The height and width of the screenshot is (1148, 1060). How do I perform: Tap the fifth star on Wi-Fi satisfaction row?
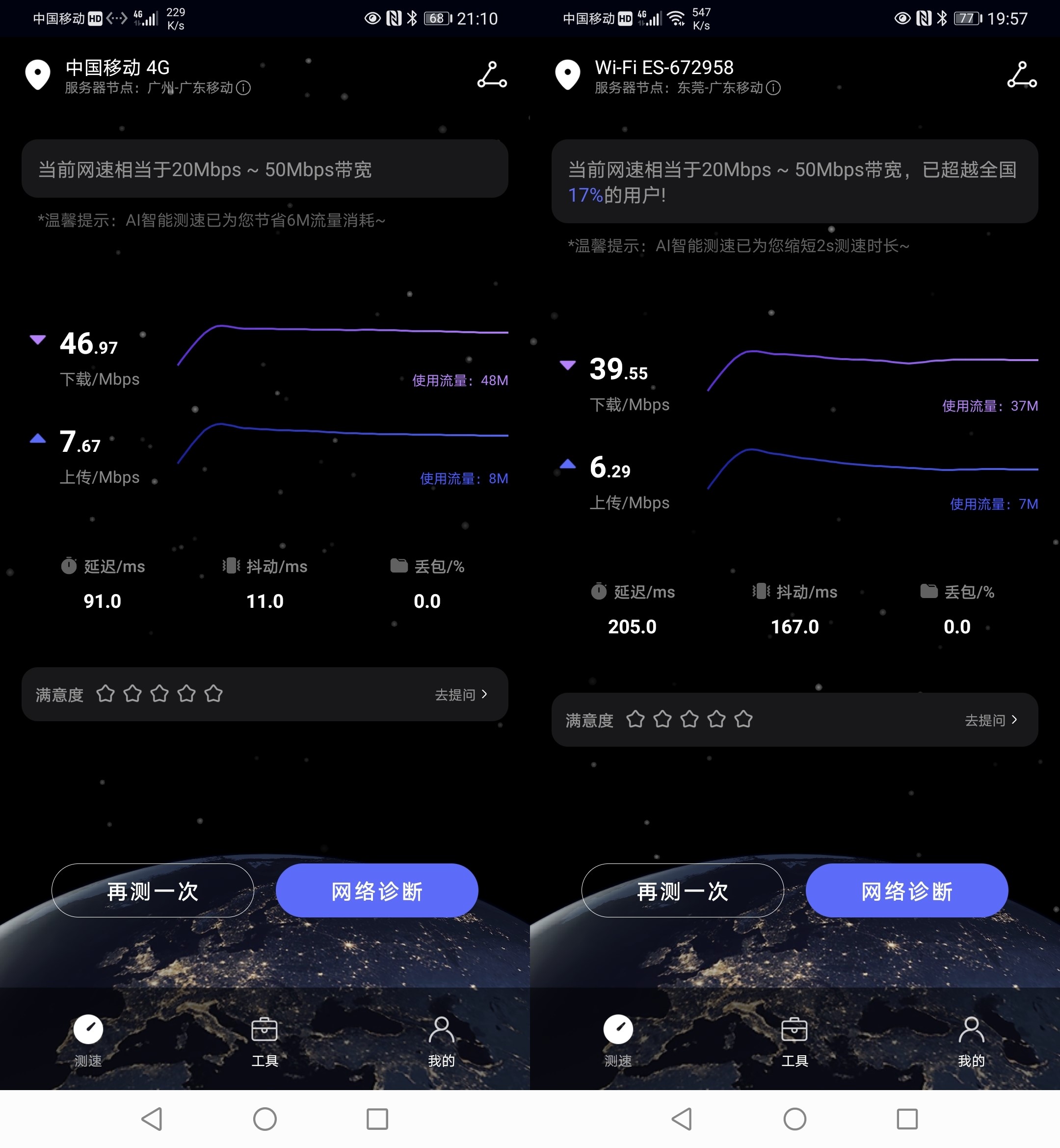click(744, 719)
